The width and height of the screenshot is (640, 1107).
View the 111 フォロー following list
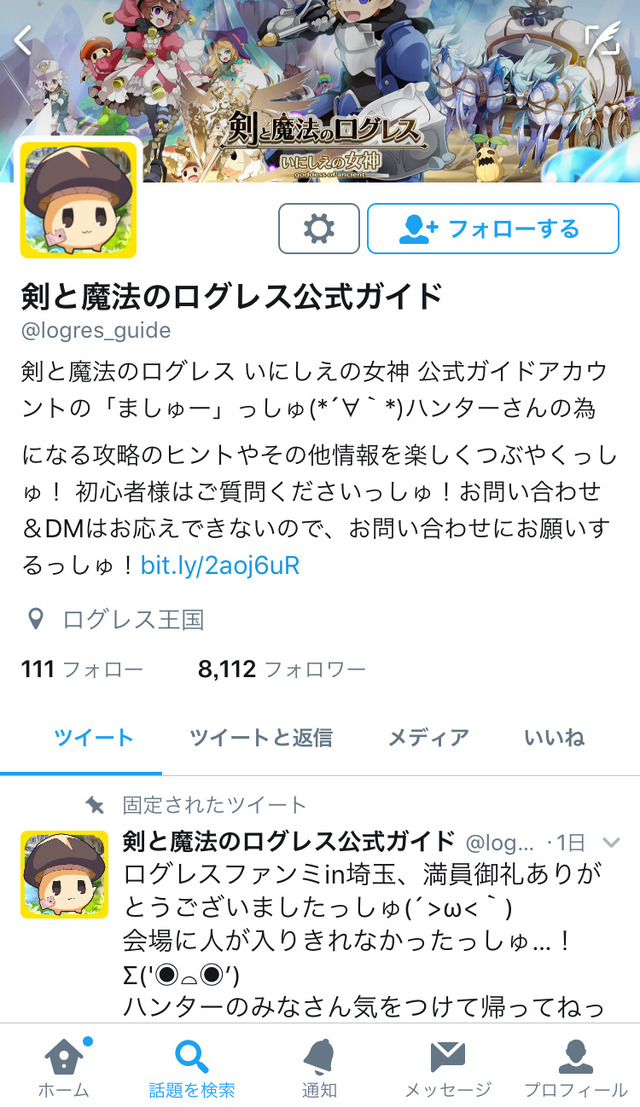pyautogui.click(x=82, y=669)
